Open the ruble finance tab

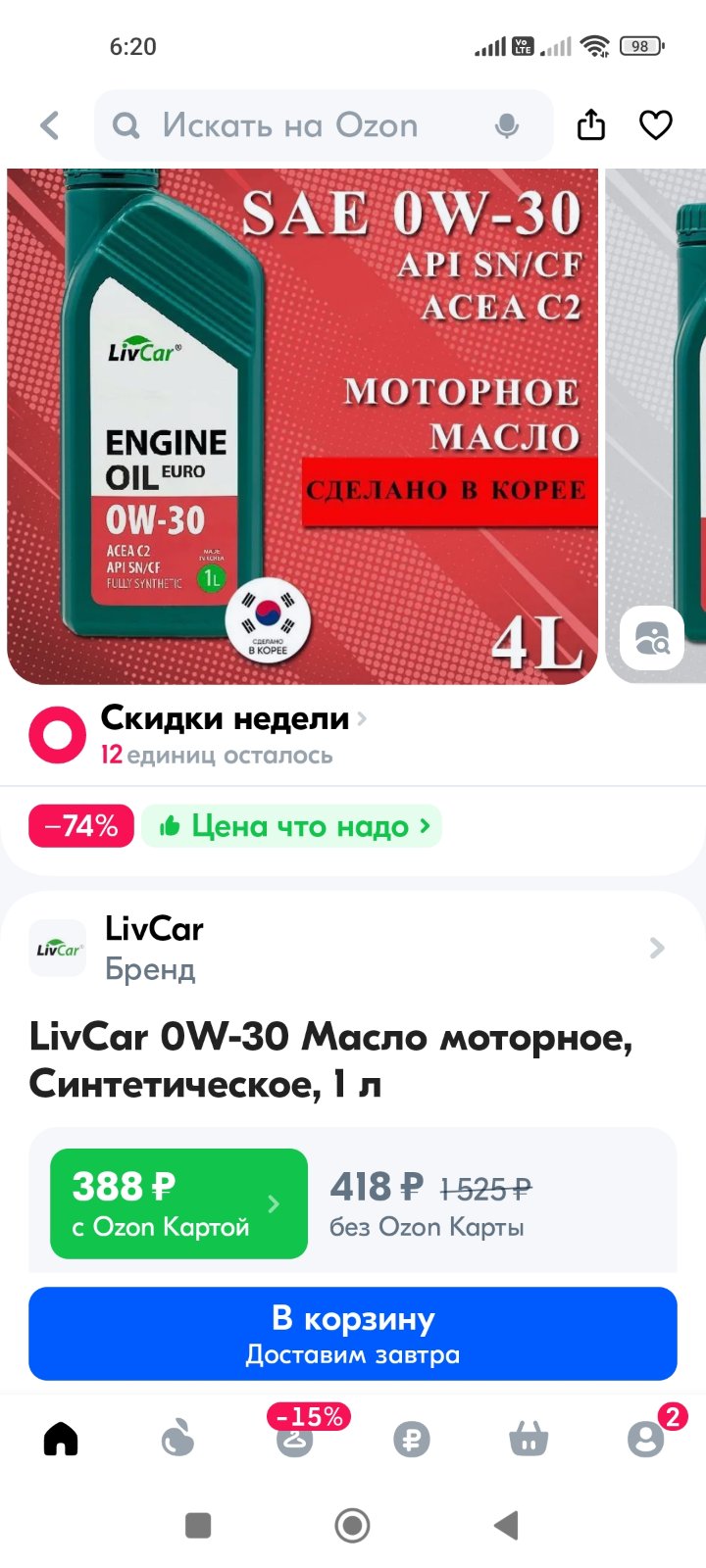[412, 1440]
